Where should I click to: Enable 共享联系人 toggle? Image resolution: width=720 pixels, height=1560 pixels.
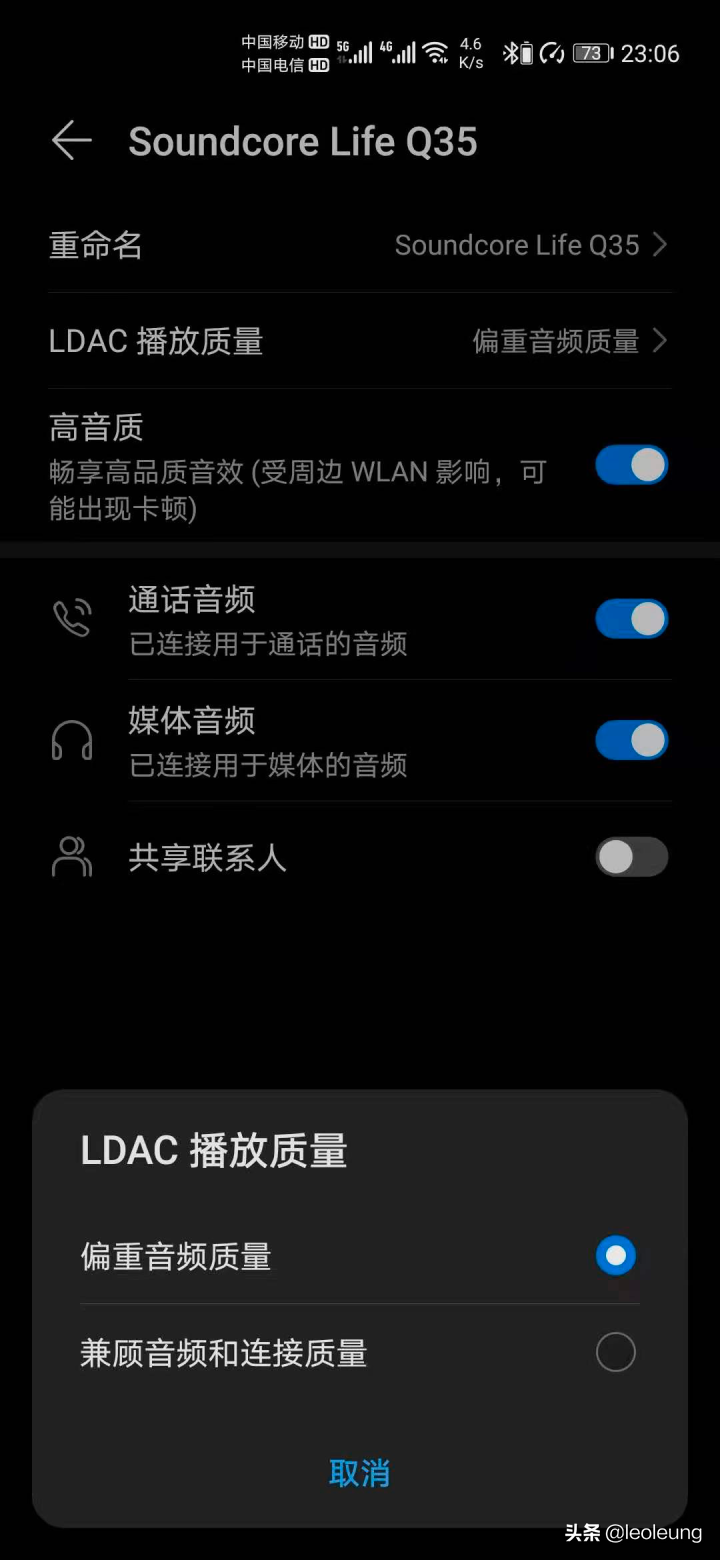(631, 857)
